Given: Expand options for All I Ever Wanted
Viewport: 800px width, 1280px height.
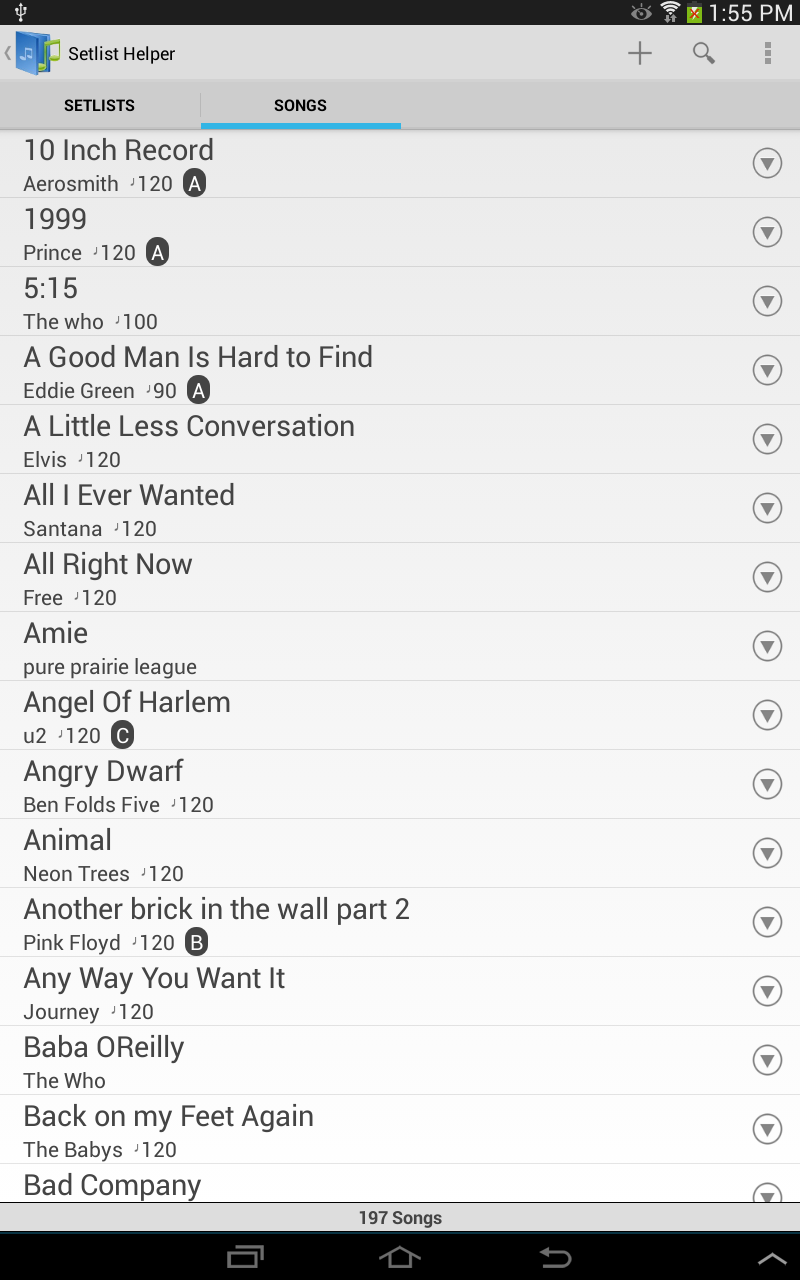Looking at the screenshot, I should [x=767, y=508].
